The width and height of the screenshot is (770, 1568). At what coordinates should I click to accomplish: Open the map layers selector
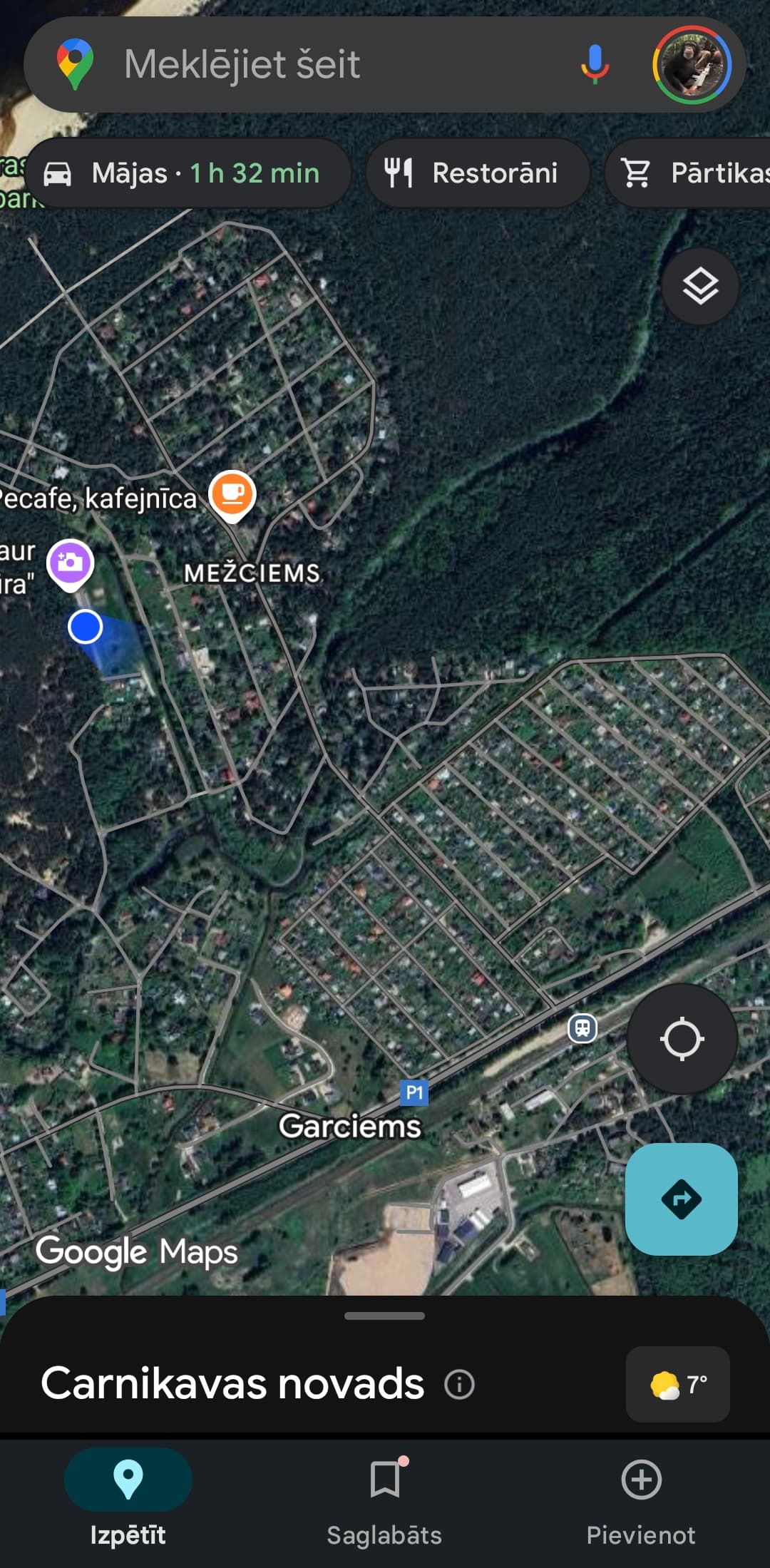(700, 287)
